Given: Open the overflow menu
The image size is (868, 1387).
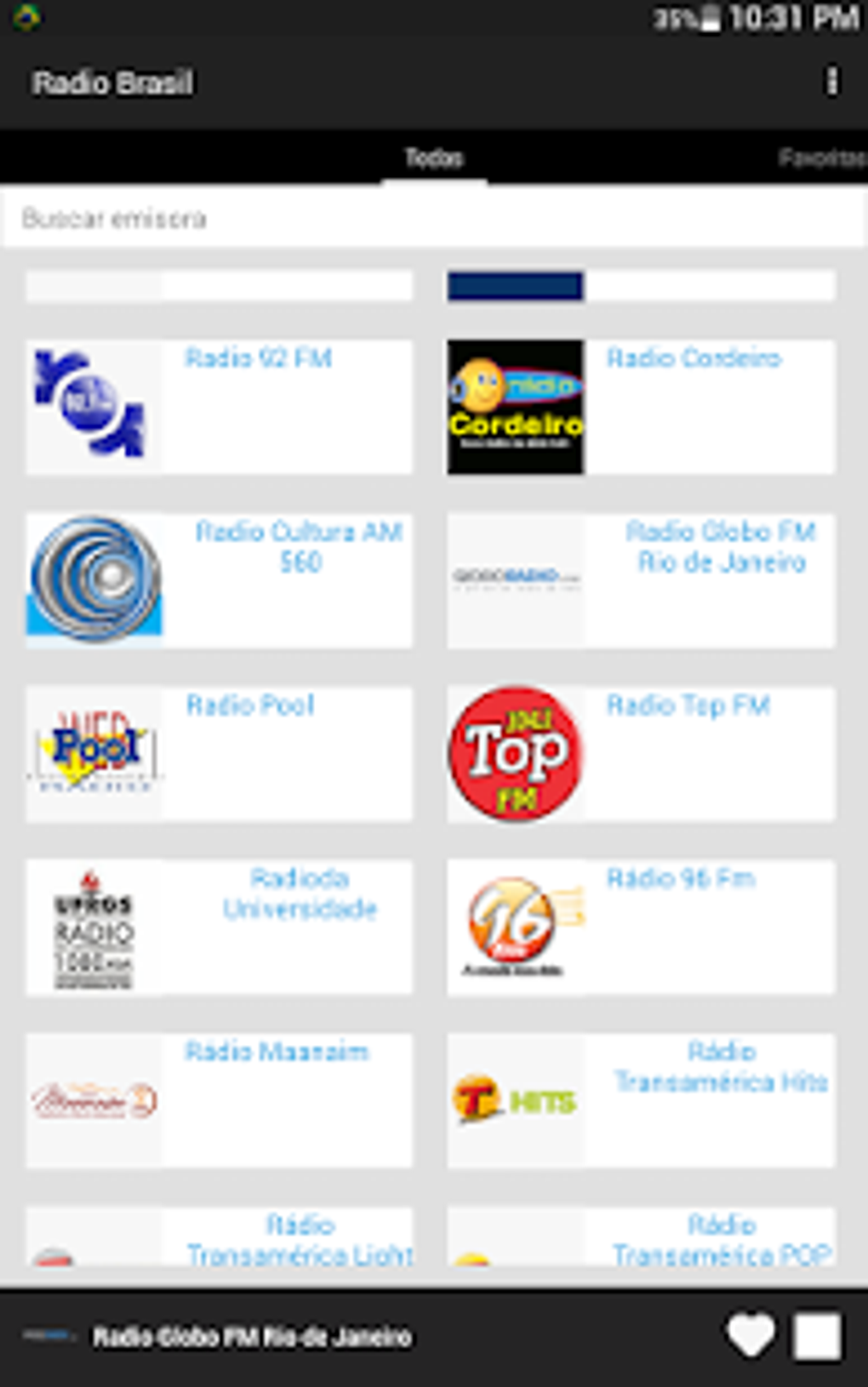Looking at the screenshot, I should tap(831, 82).
